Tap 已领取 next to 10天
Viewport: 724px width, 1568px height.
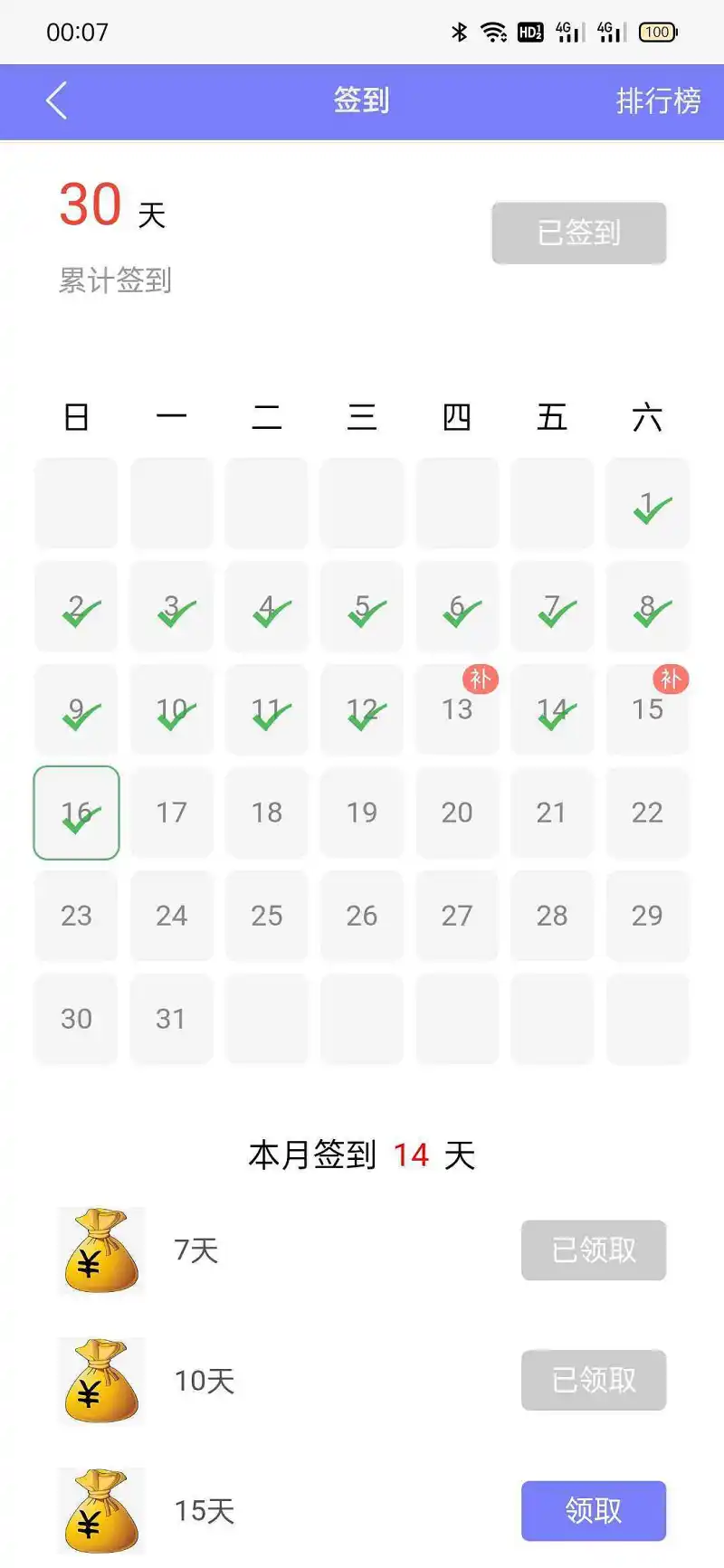(594, 1380)
